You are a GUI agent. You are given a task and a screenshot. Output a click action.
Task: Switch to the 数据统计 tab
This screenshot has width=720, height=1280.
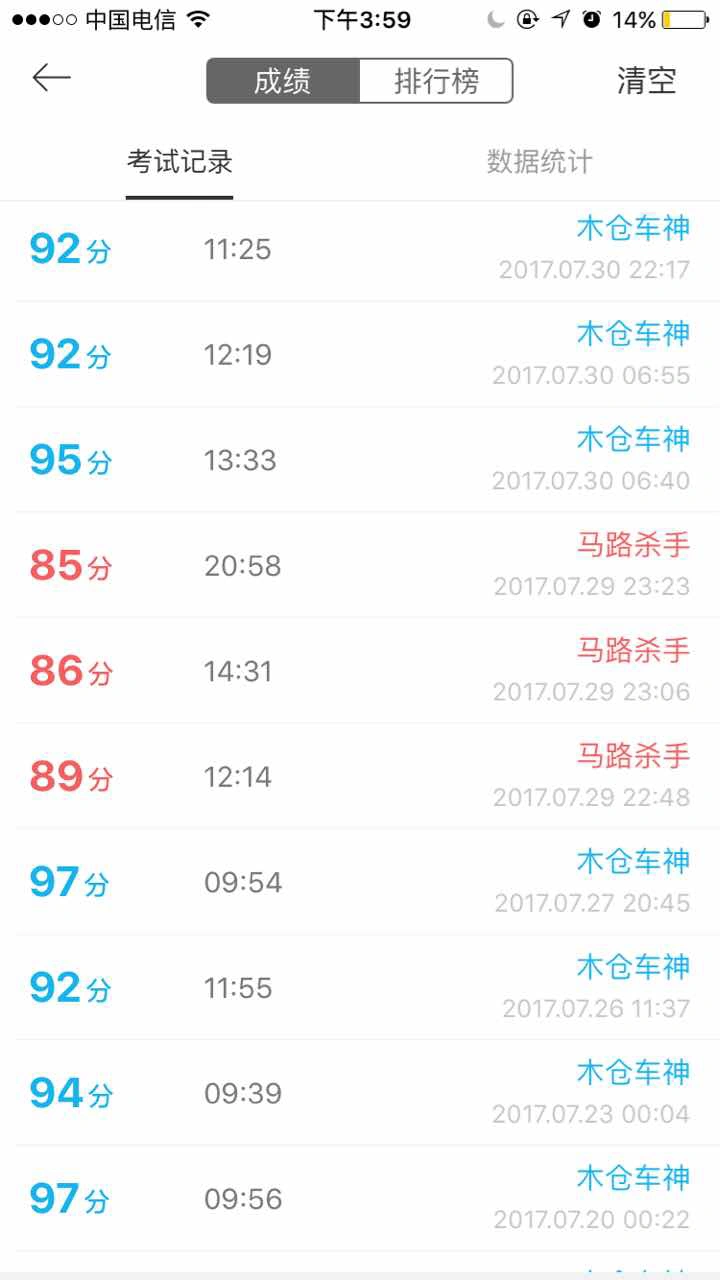coord(540,162)
